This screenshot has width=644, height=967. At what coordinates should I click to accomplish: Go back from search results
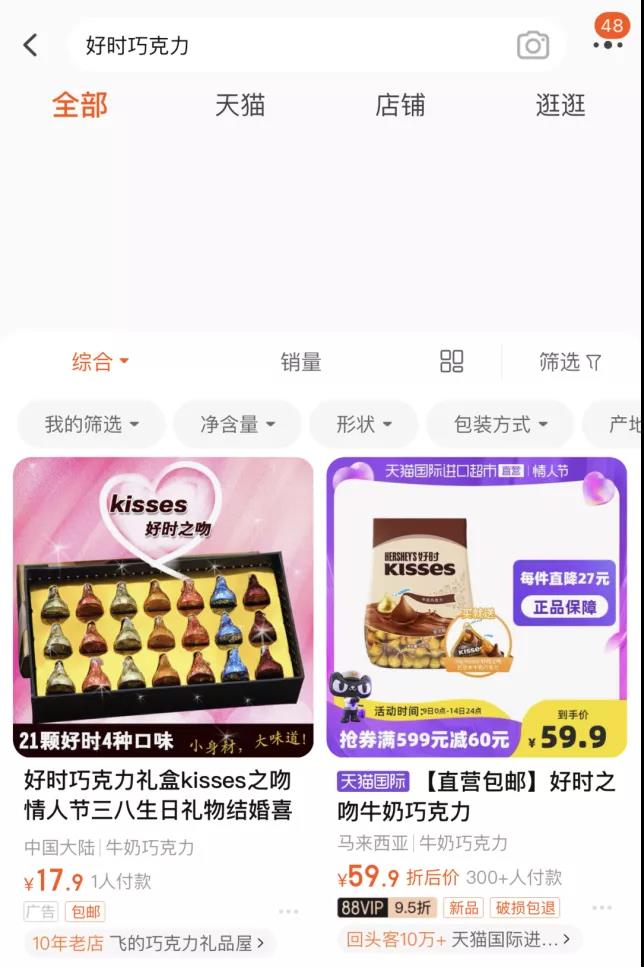[30, 45]
